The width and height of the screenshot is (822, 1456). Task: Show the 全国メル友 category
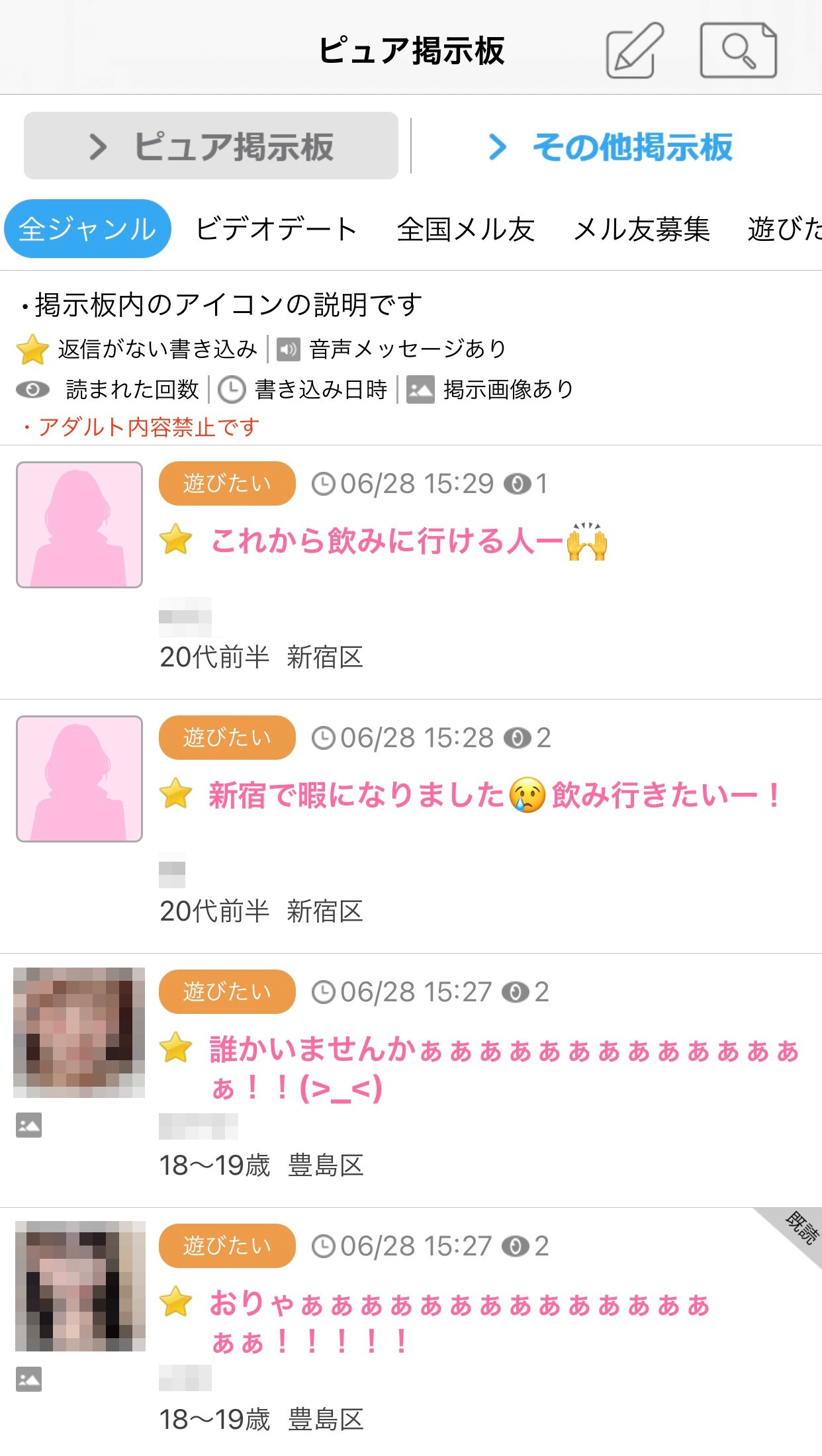(x=465, y=229)
